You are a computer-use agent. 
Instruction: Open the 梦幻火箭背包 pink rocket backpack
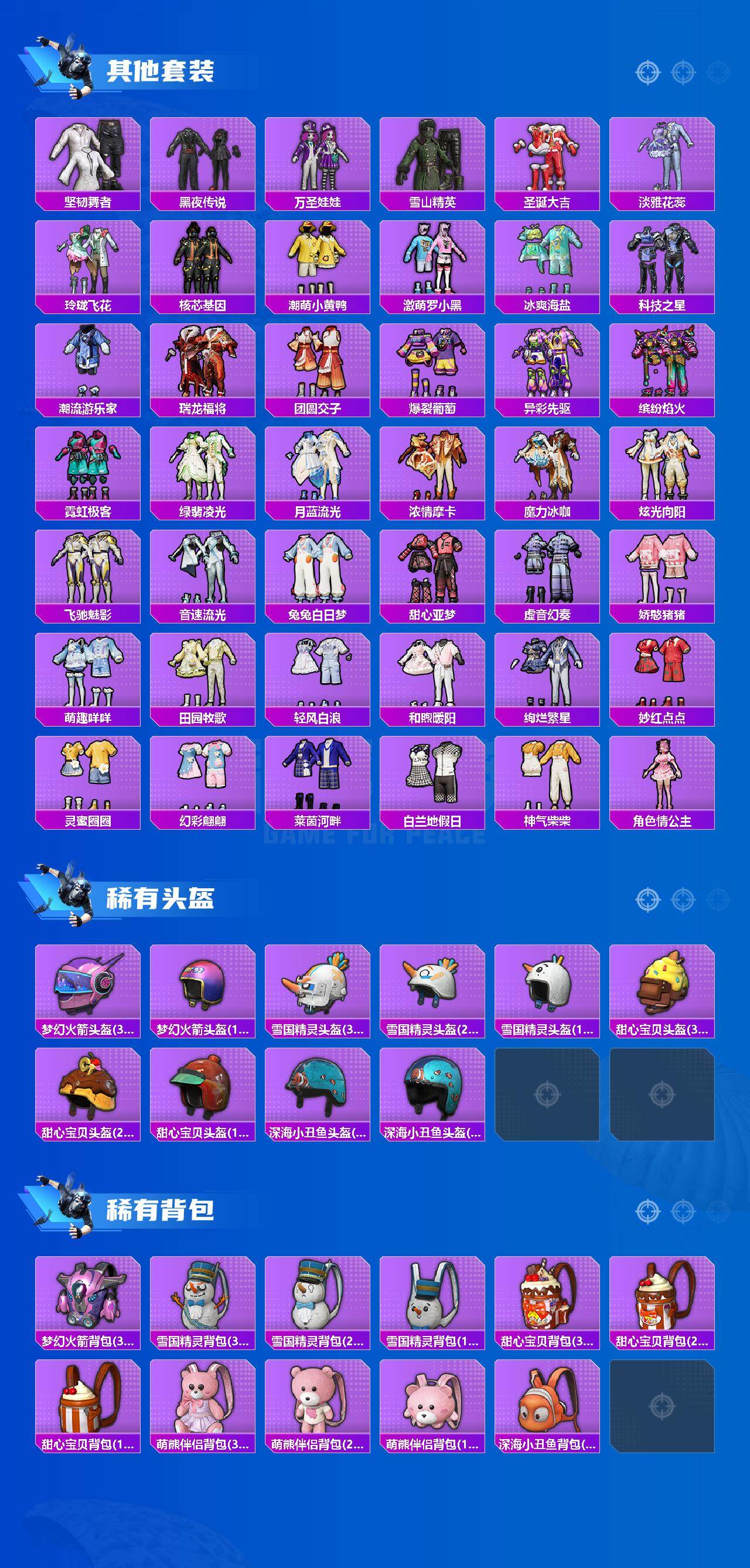pos(88,1290)
